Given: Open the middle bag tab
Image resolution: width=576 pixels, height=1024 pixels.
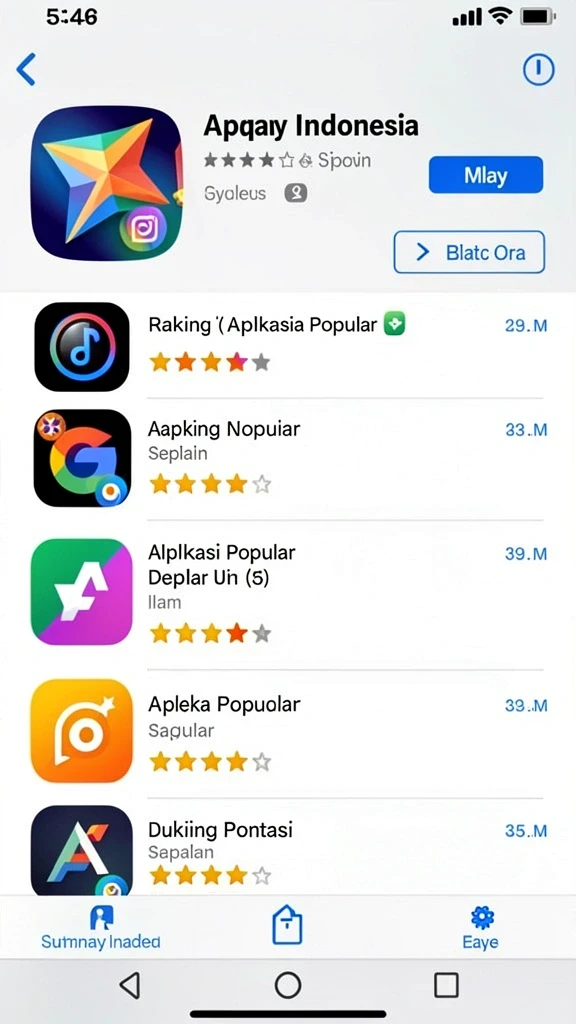Looking at the screenshot, I should click(x=287, y=925).
